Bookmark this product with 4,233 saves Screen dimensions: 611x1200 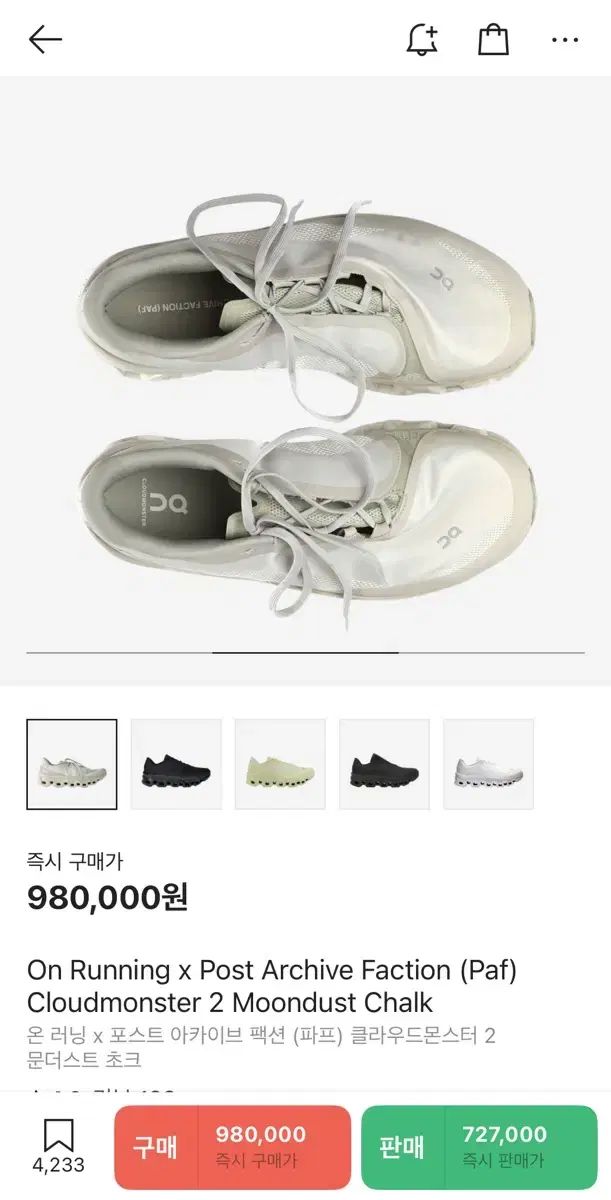(58, 1146)
